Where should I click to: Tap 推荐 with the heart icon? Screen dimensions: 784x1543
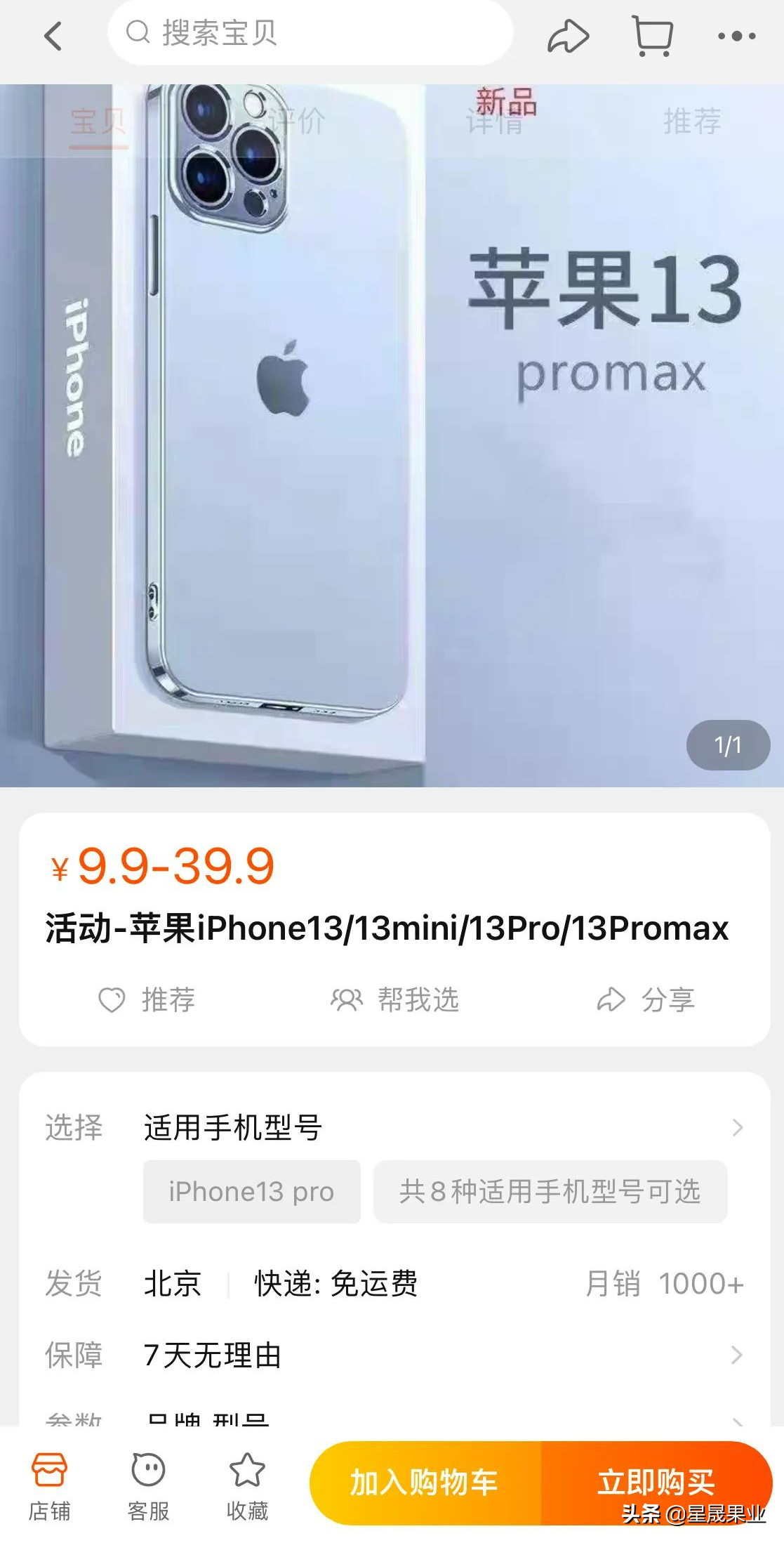(x=147, y=999)
